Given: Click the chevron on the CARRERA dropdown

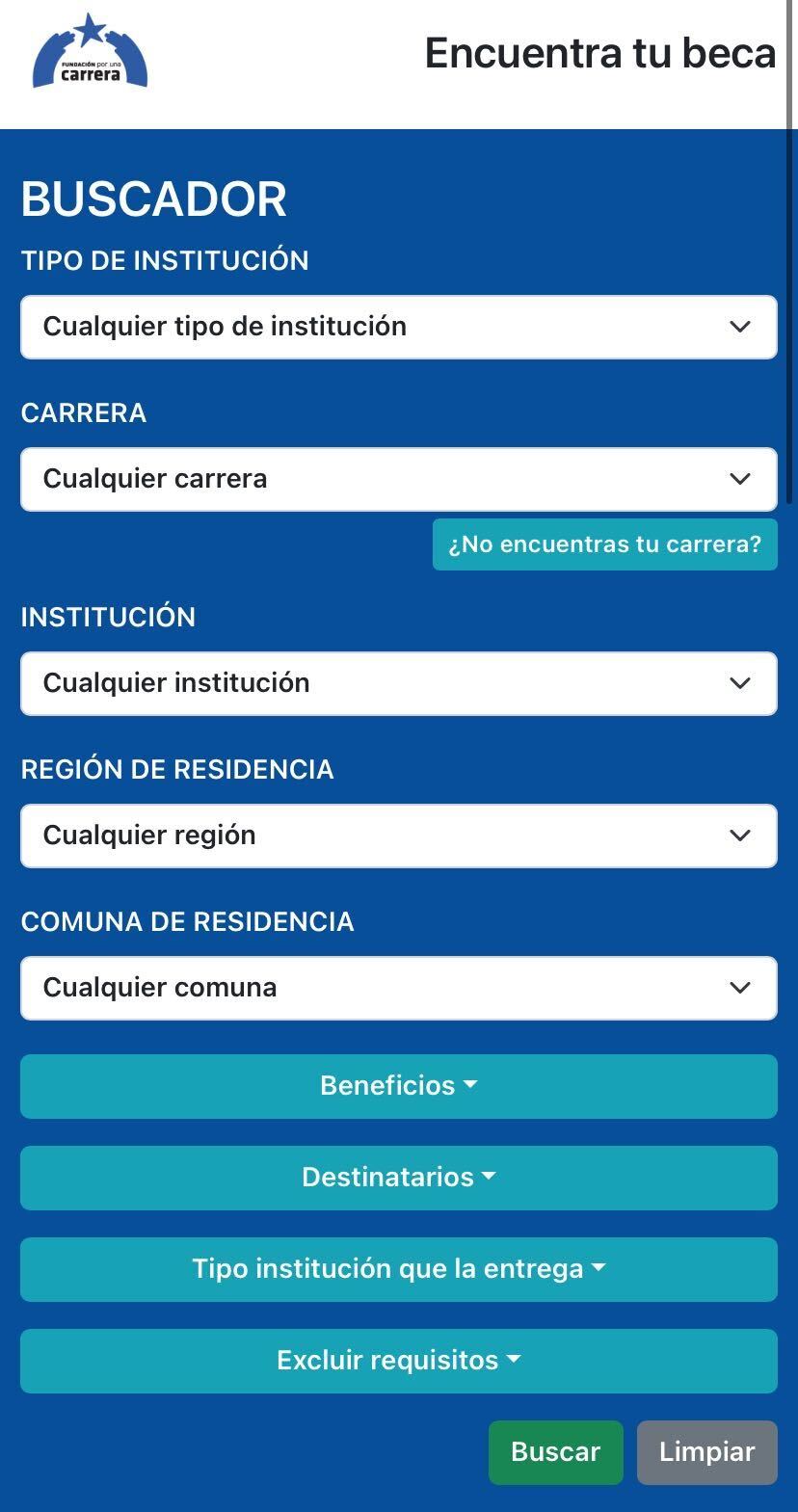Looking at the screenshot, I should pyautogui.click(x=739, y=479).
